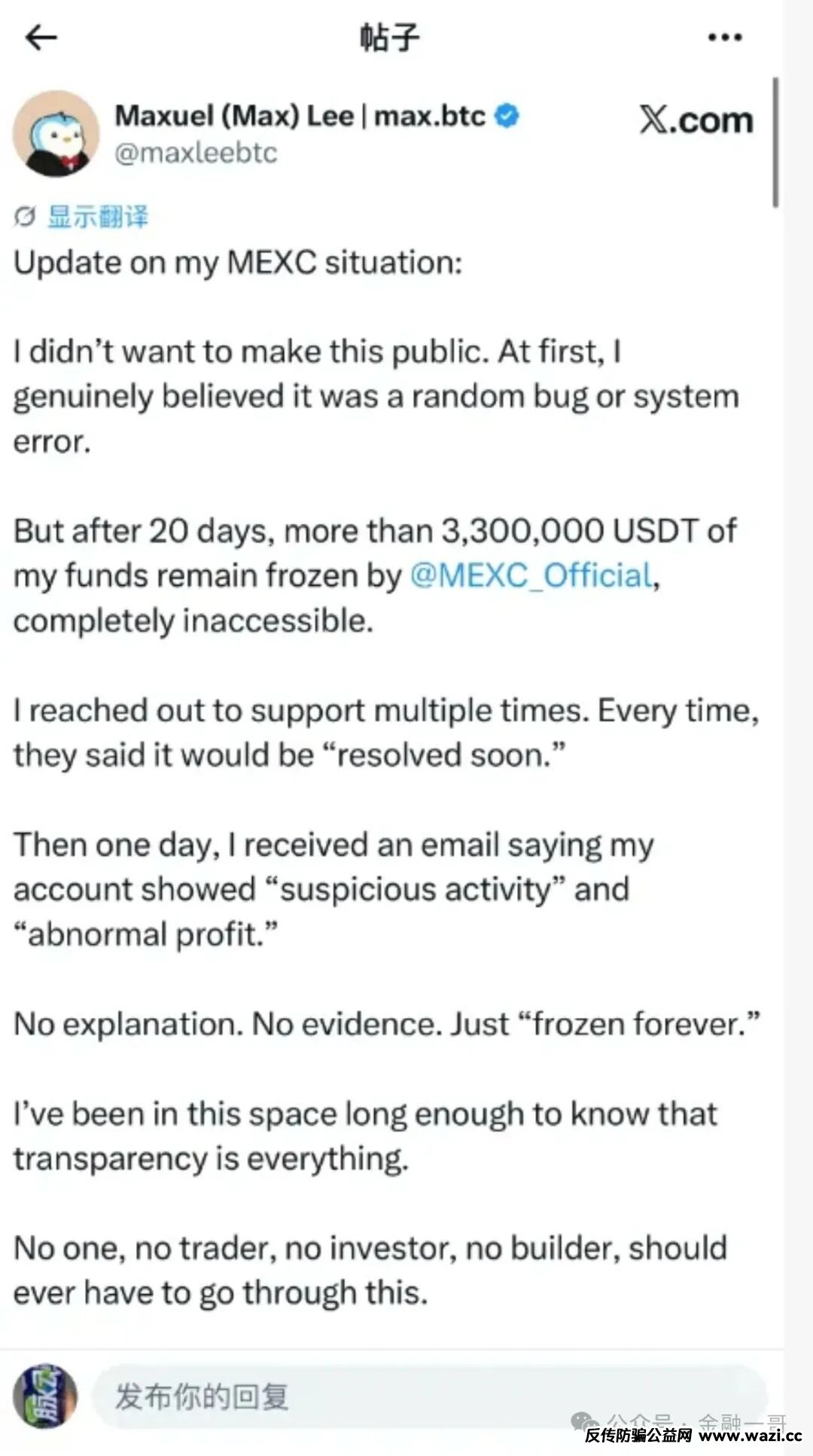Screen dimensions: 813x1456
Task: Open the @MEXC_Official mention link
Action: (x=531, y=576)
